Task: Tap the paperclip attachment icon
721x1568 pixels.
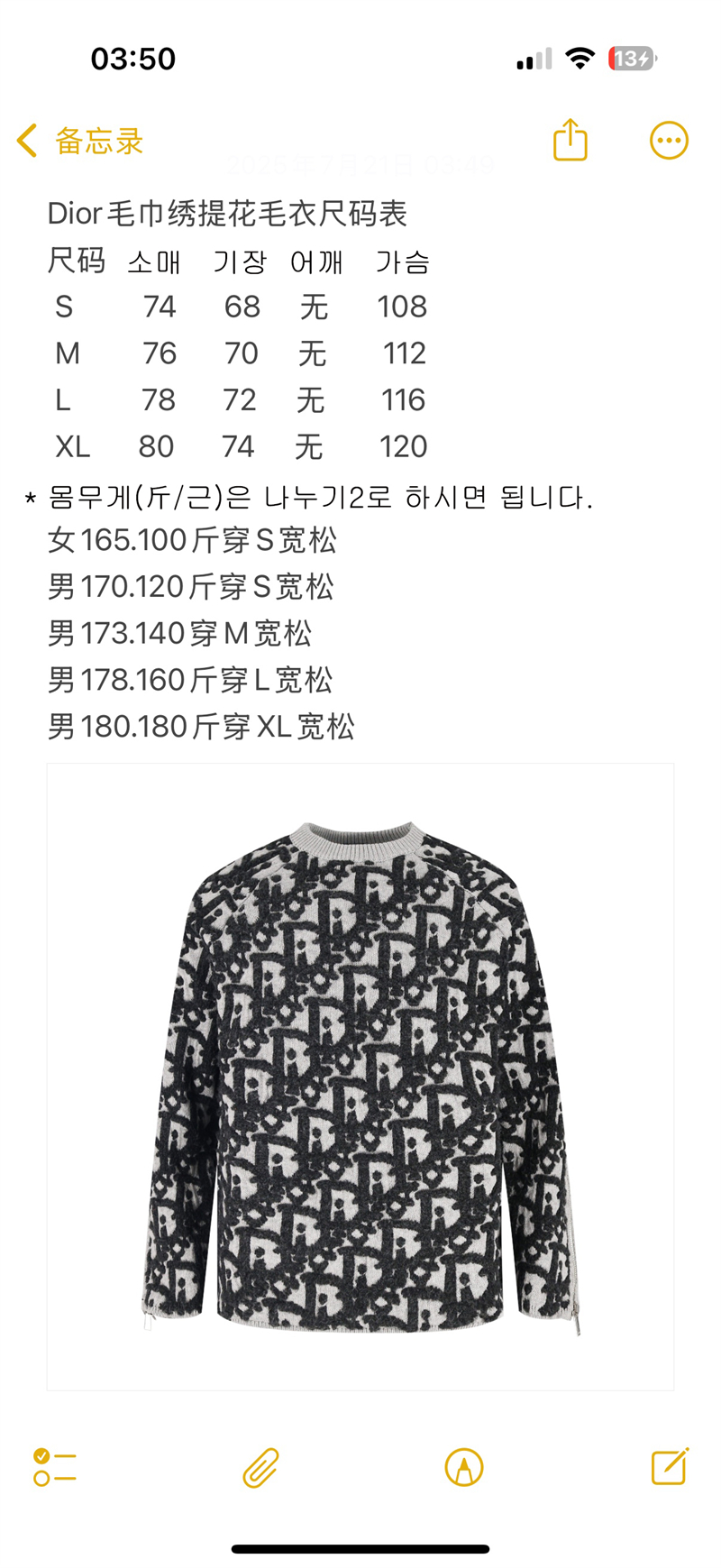Action: pos(260,1467)
